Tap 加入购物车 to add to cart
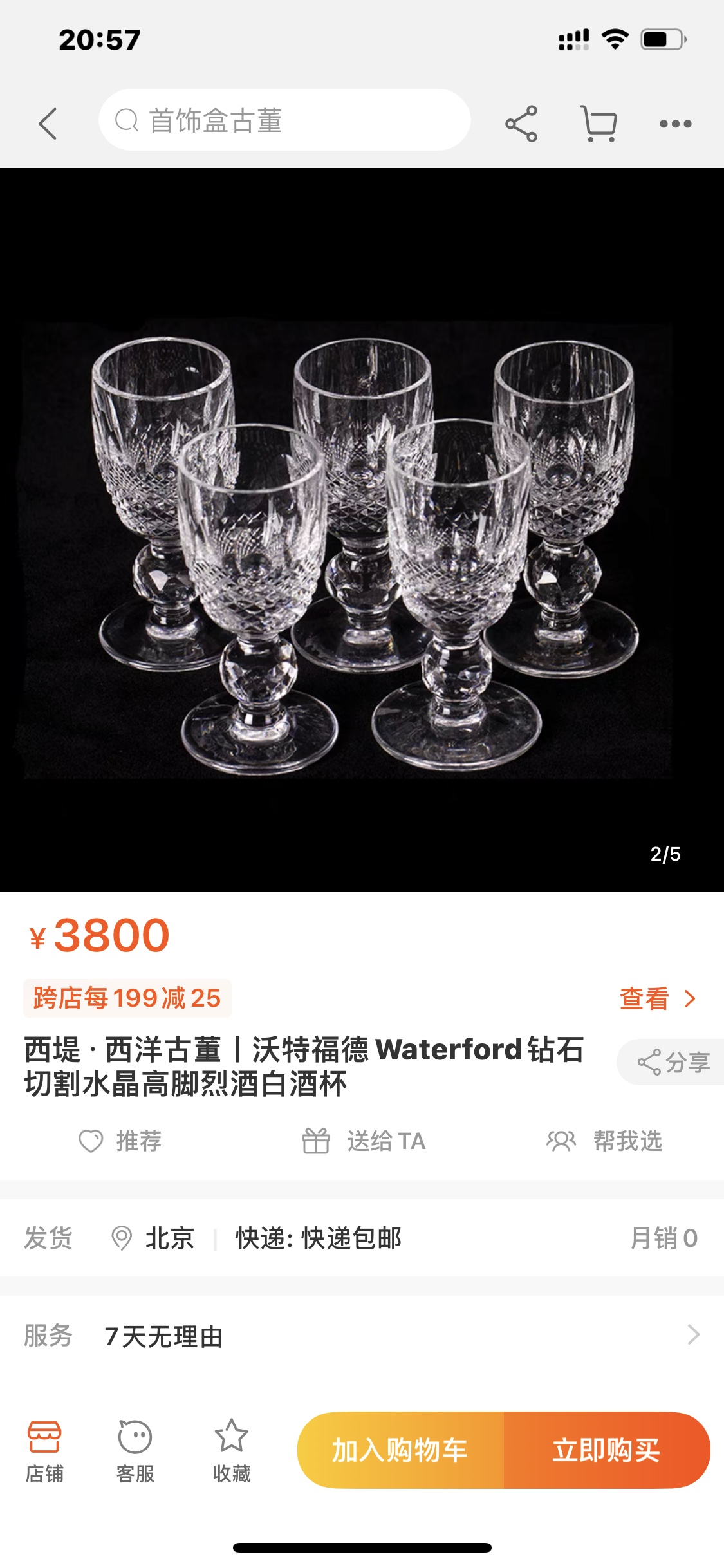 click(400, 1450)
